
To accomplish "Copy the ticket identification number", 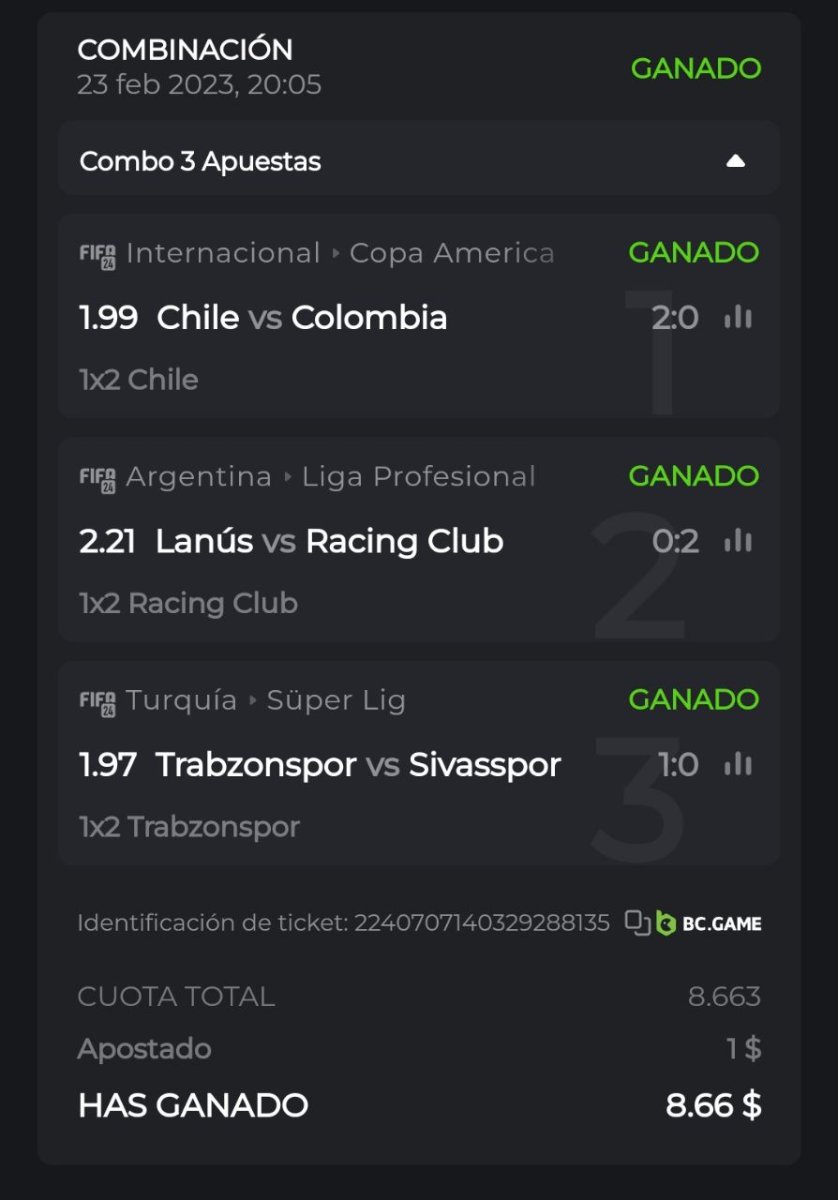I will [637, 922].
